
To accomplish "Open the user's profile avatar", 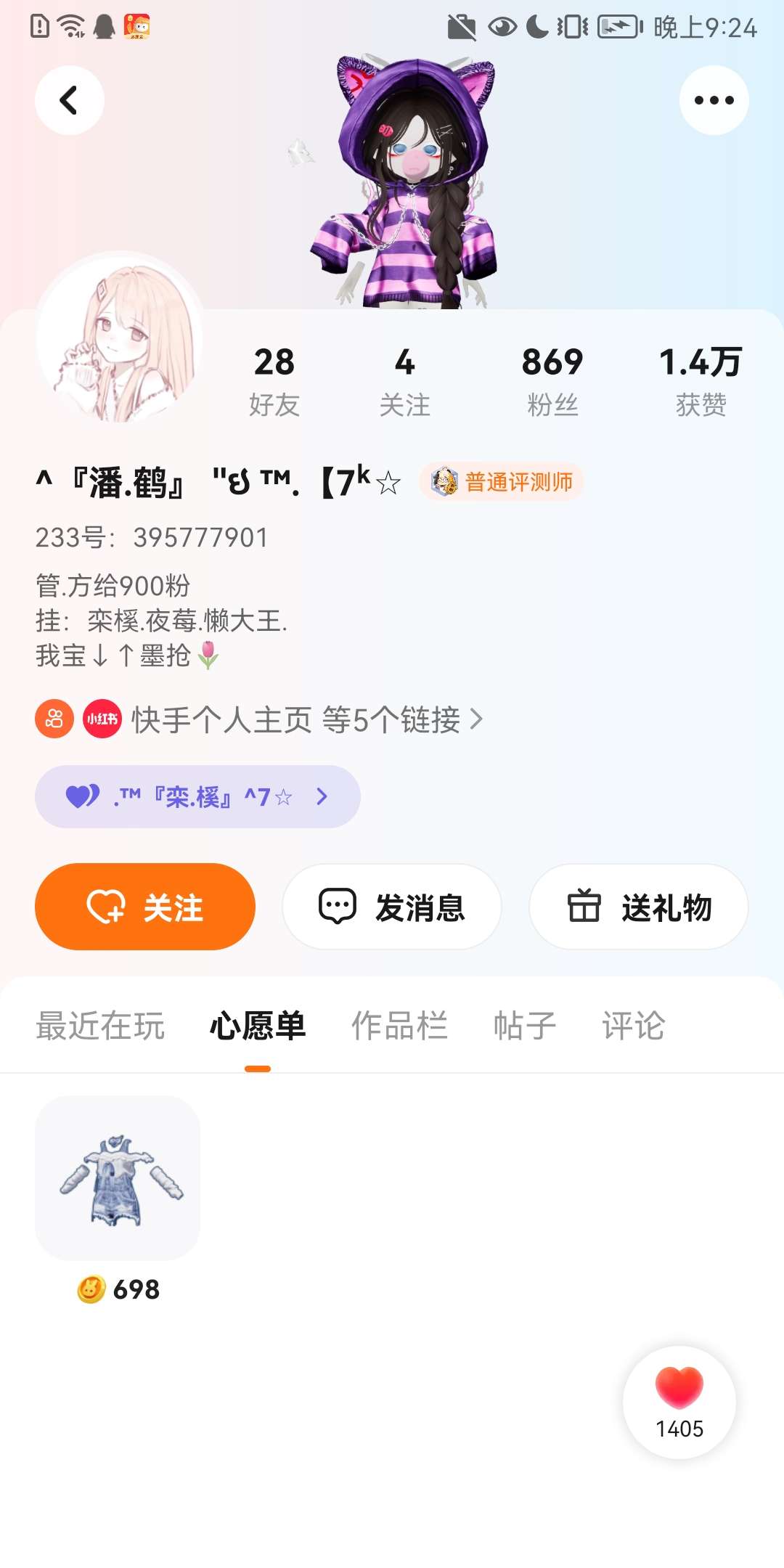I will click(120, 338).
